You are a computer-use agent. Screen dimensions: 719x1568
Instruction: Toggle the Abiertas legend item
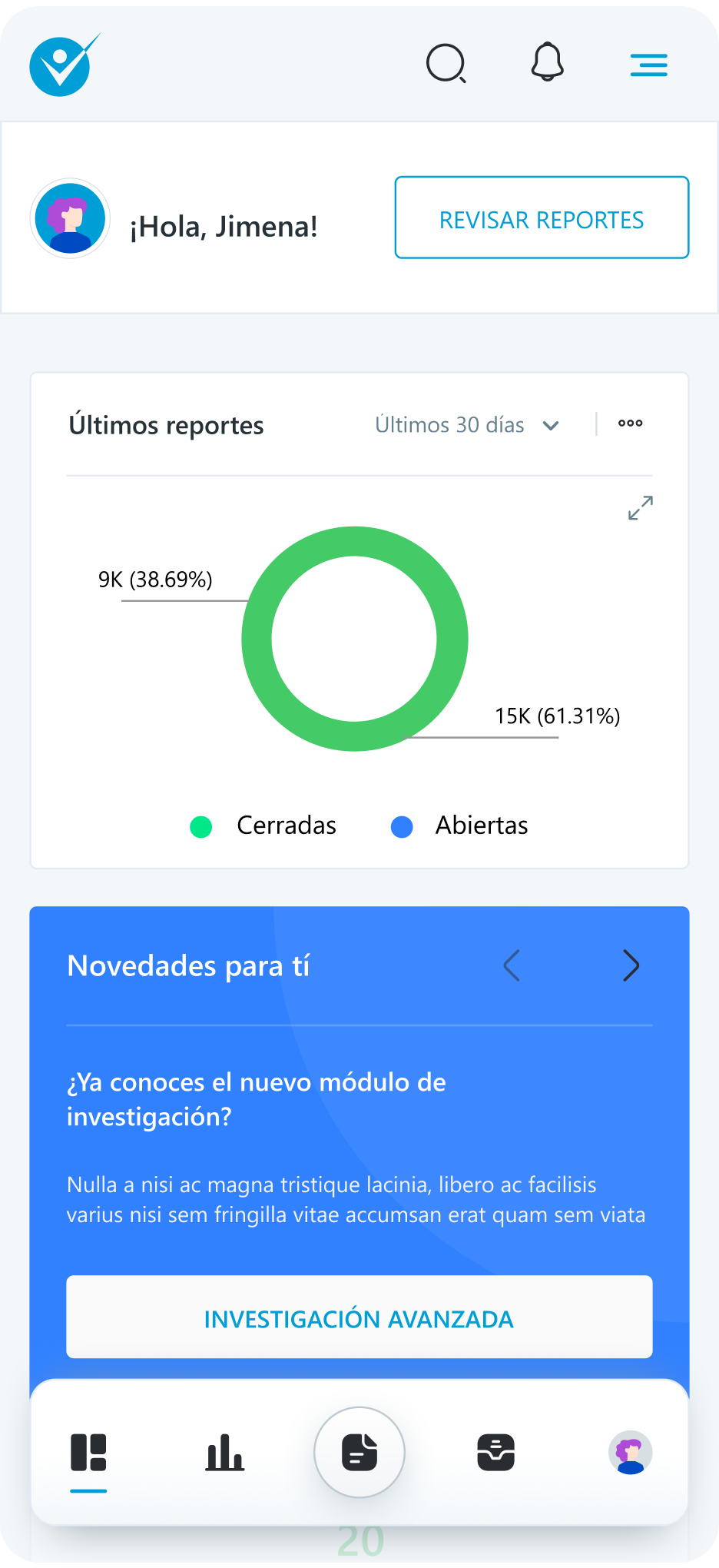pyautogui.click(x=459, y=826)
